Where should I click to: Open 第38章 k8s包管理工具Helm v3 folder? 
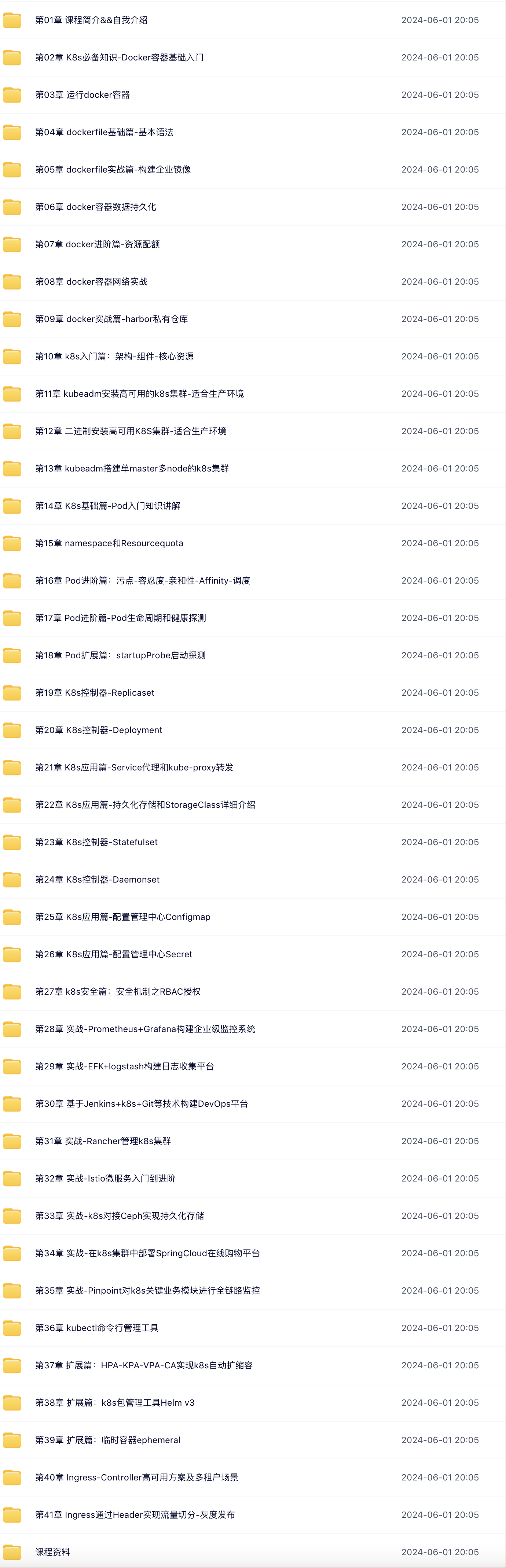(115, 1402)
